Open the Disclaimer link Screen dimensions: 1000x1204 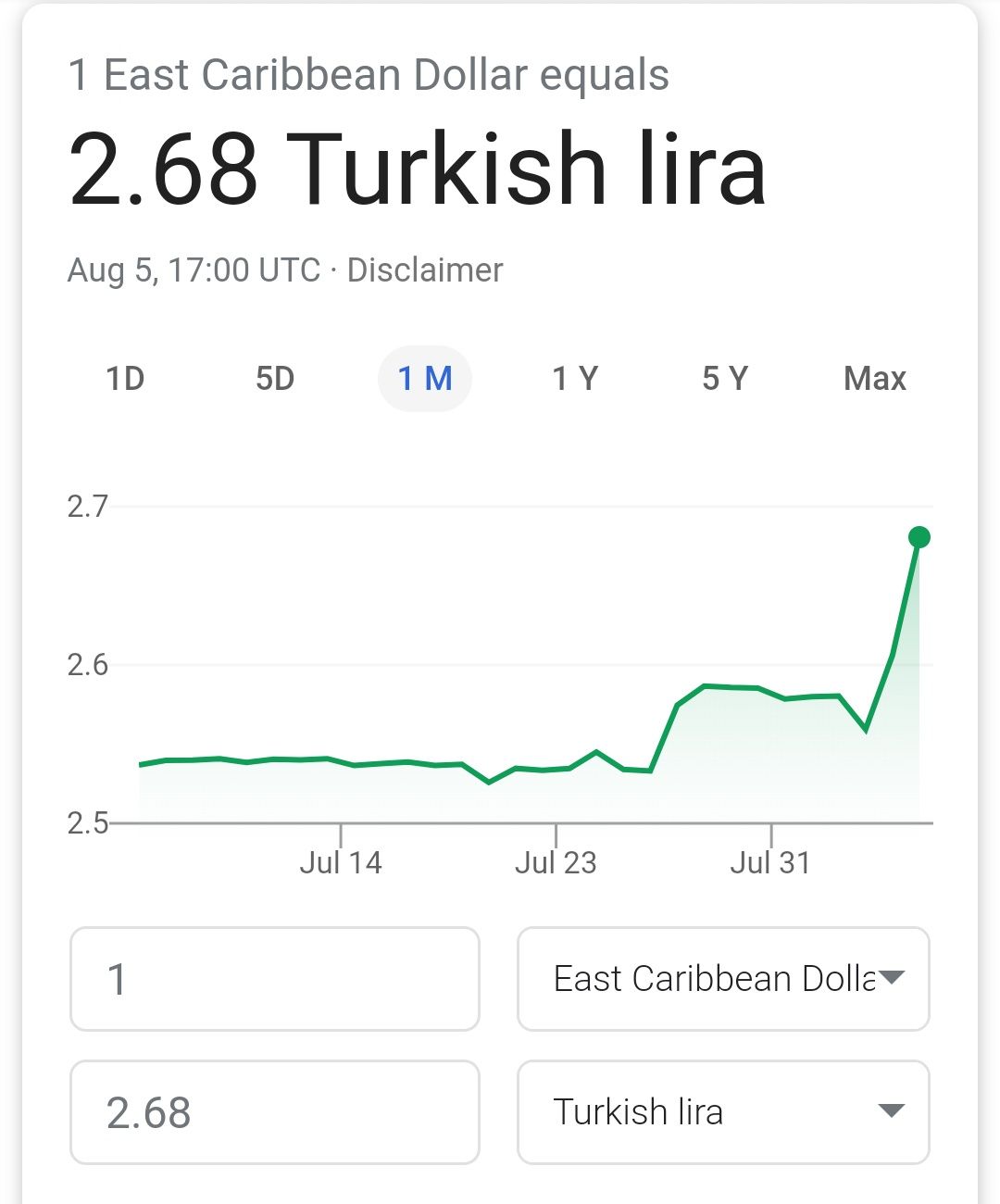click(425, 270)
